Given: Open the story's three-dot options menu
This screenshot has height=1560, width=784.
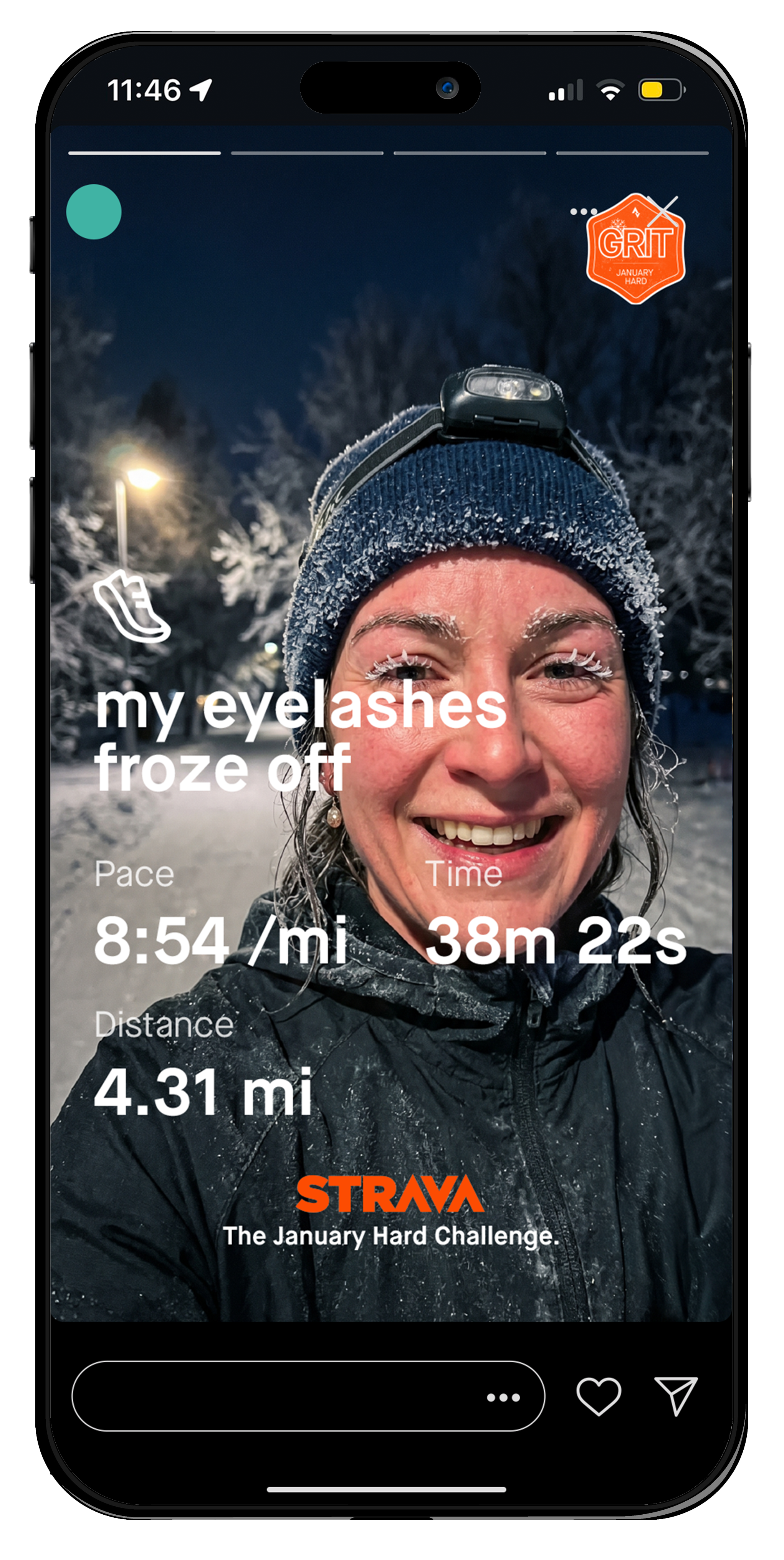Looking at the screenshot, I should [583, 211].
